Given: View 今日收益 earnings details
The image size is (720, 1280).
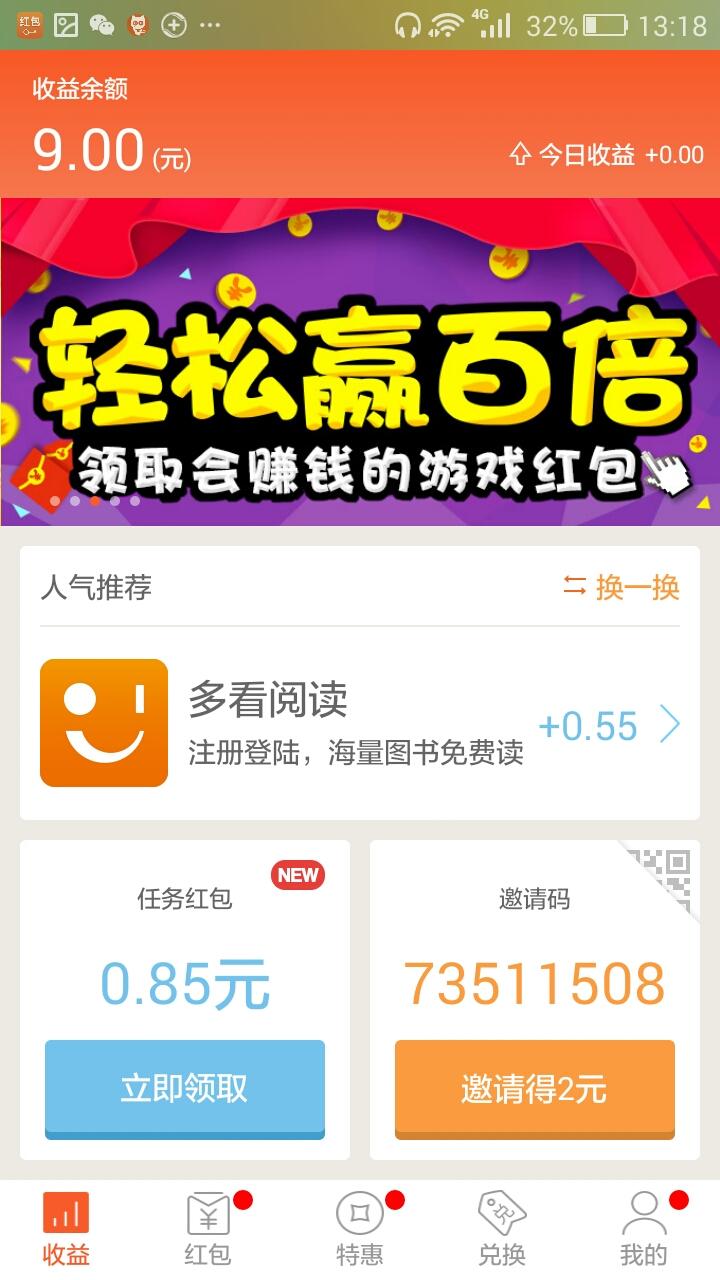Looking at the screenshot, I should click(607, 155).
